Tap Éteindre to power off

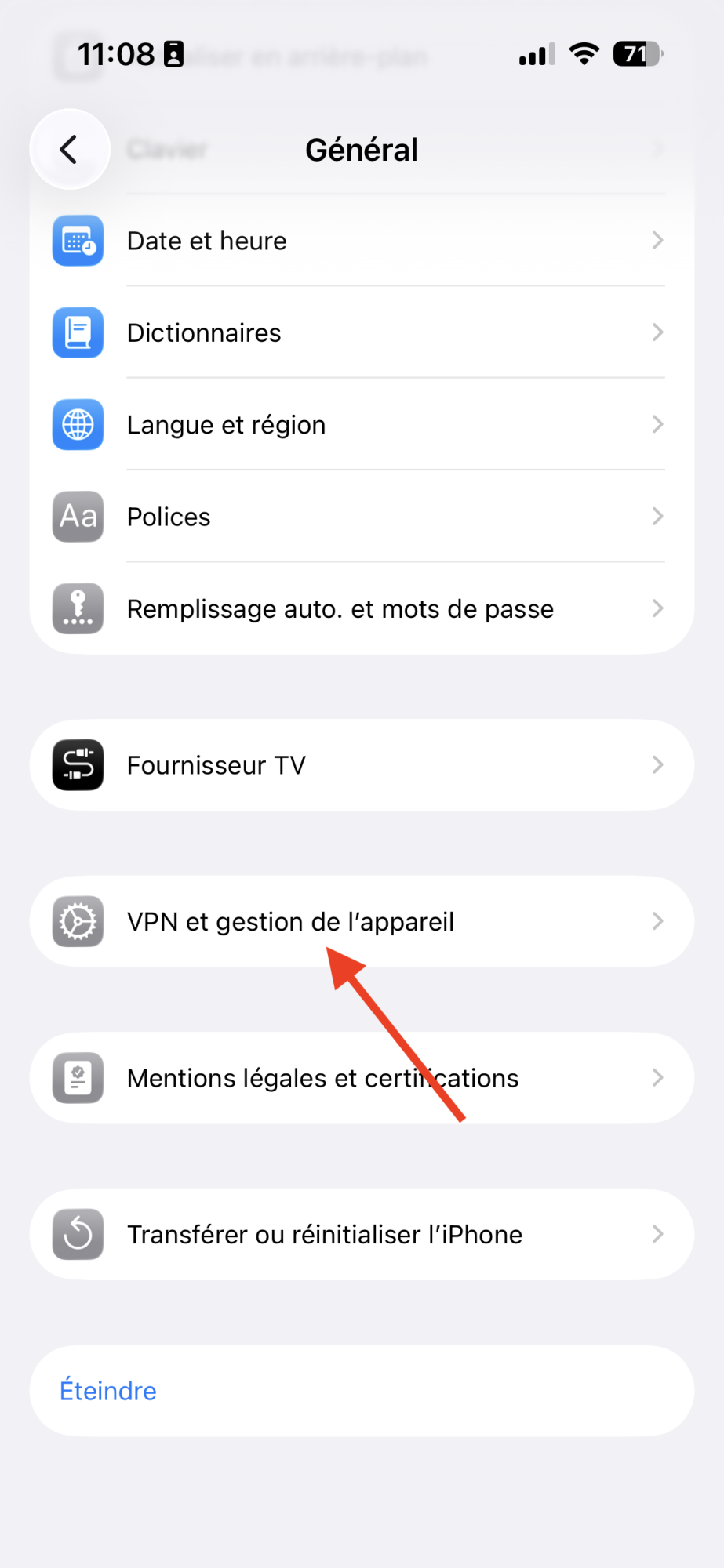click(x=108, y=1391)
